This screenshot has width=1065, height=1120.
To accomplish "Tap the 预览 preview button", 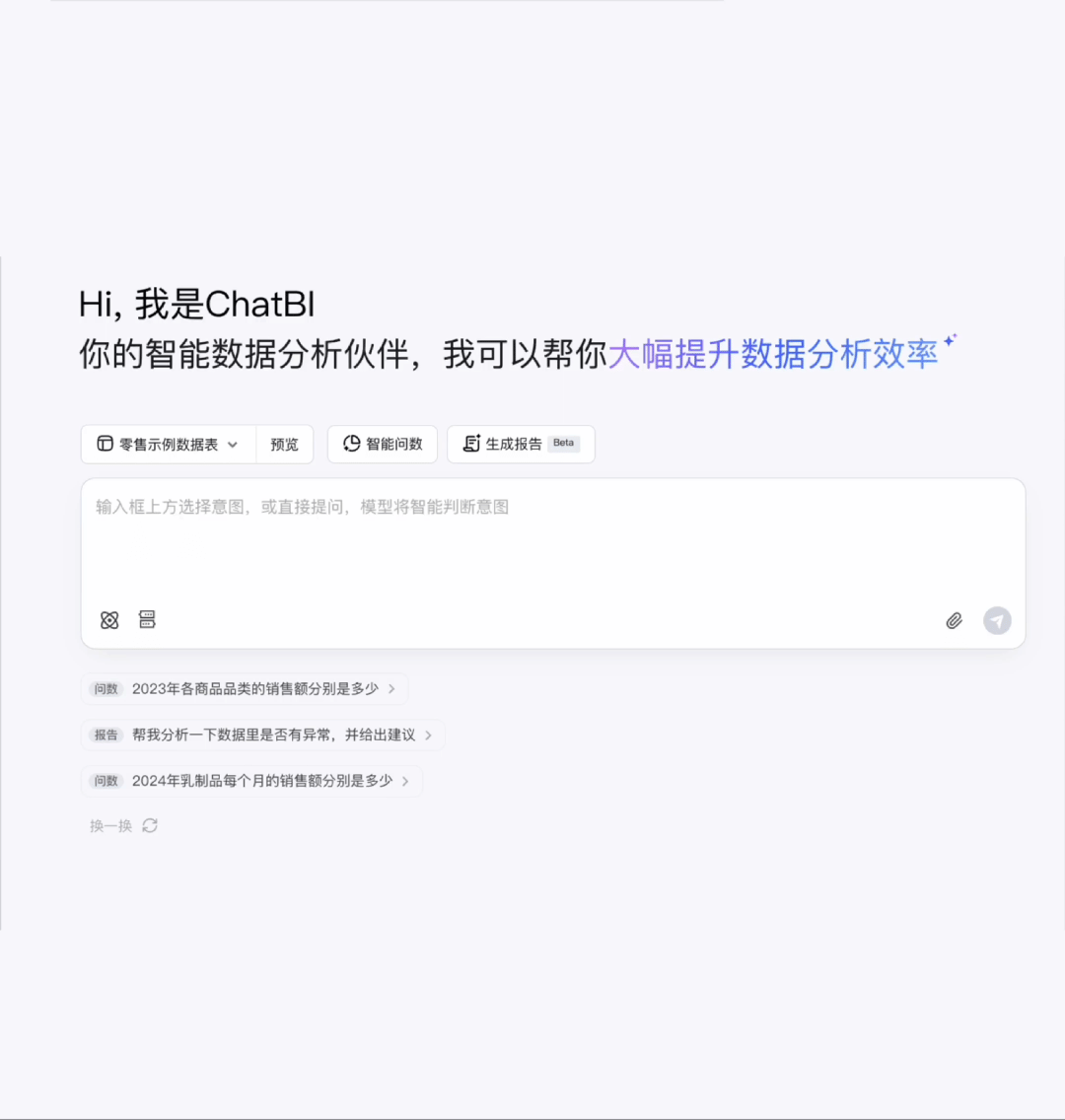I will [284, 445].
